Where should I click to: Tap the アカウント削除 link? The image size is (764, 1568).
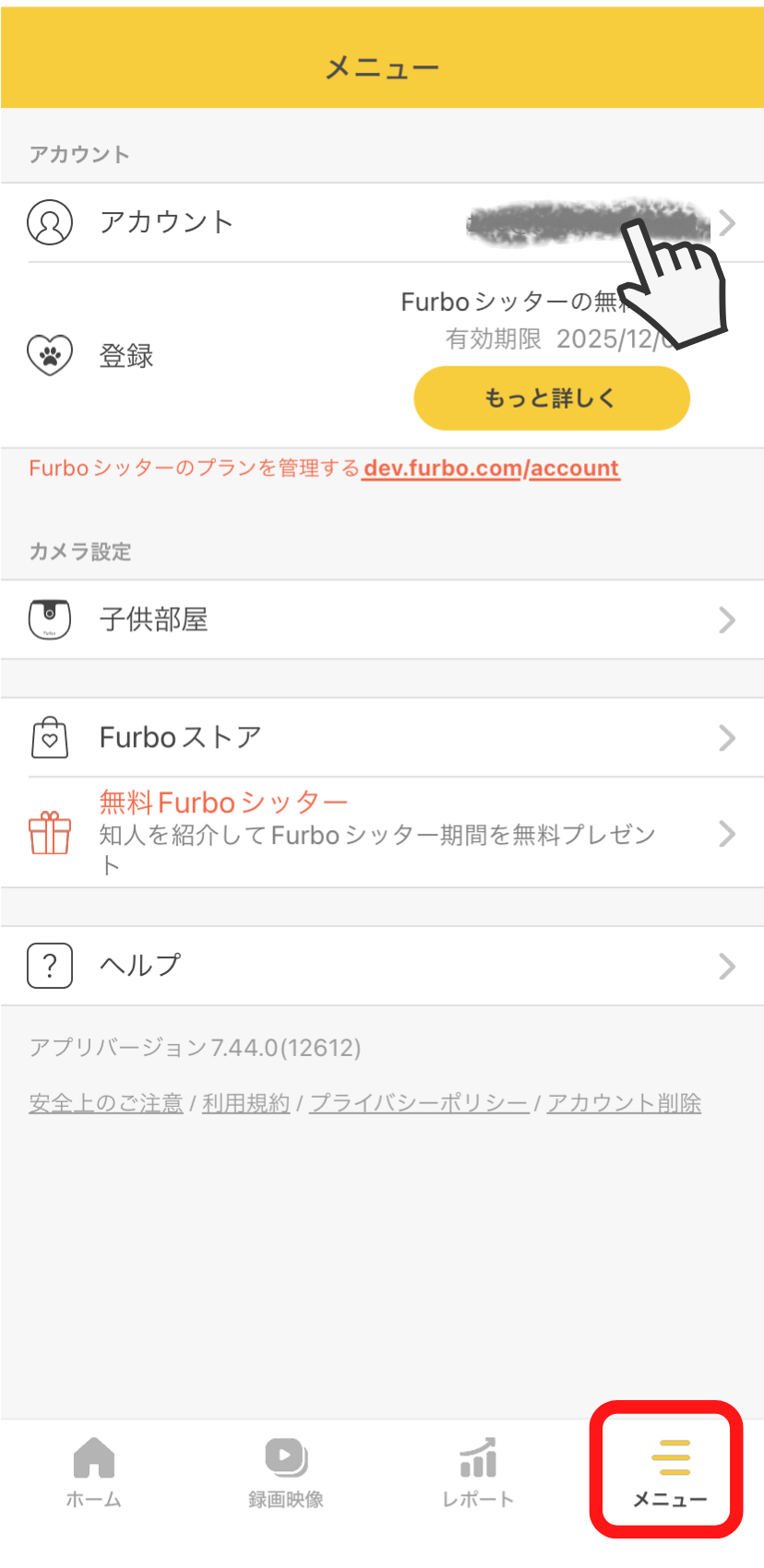[624, 1103]
